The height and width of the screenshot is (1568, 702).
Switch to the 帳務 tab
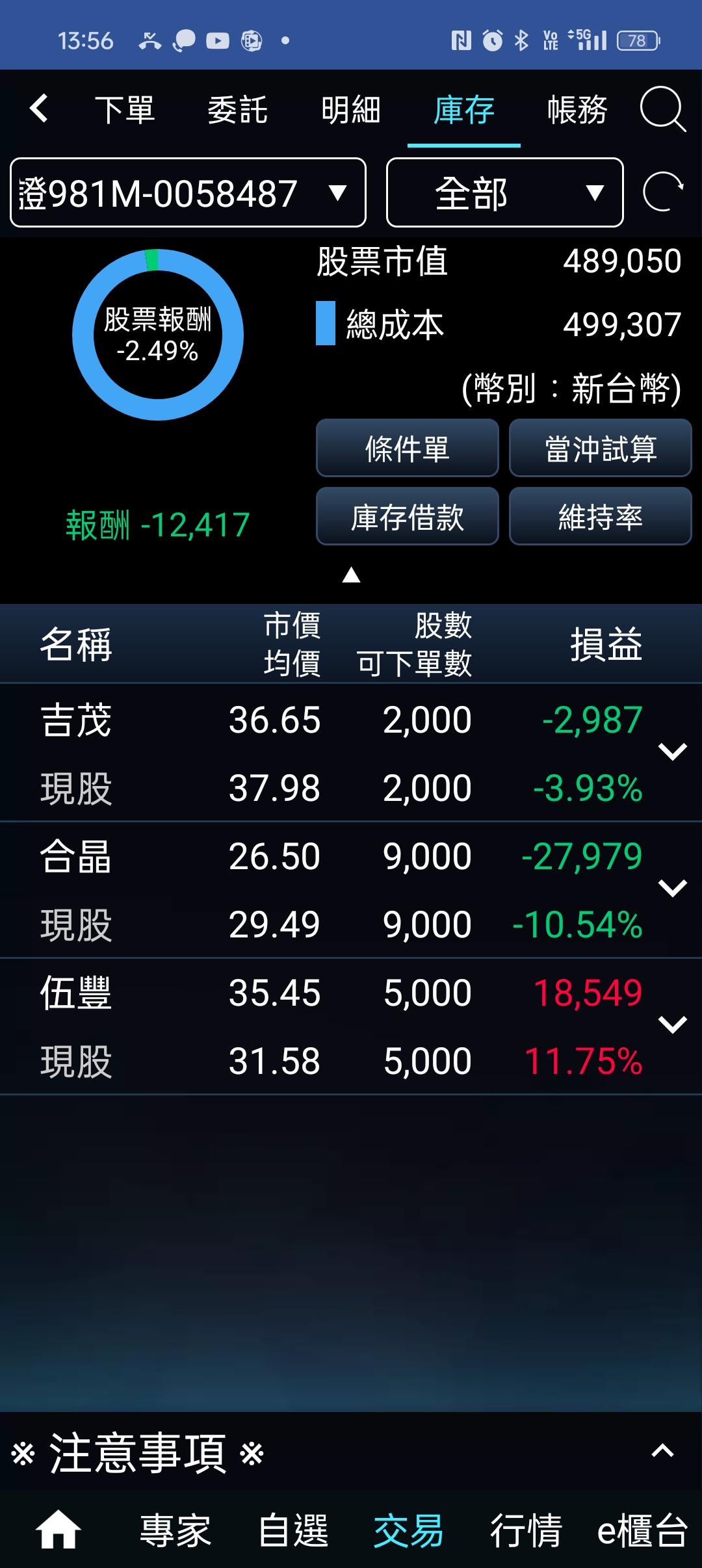coord(577,109)
